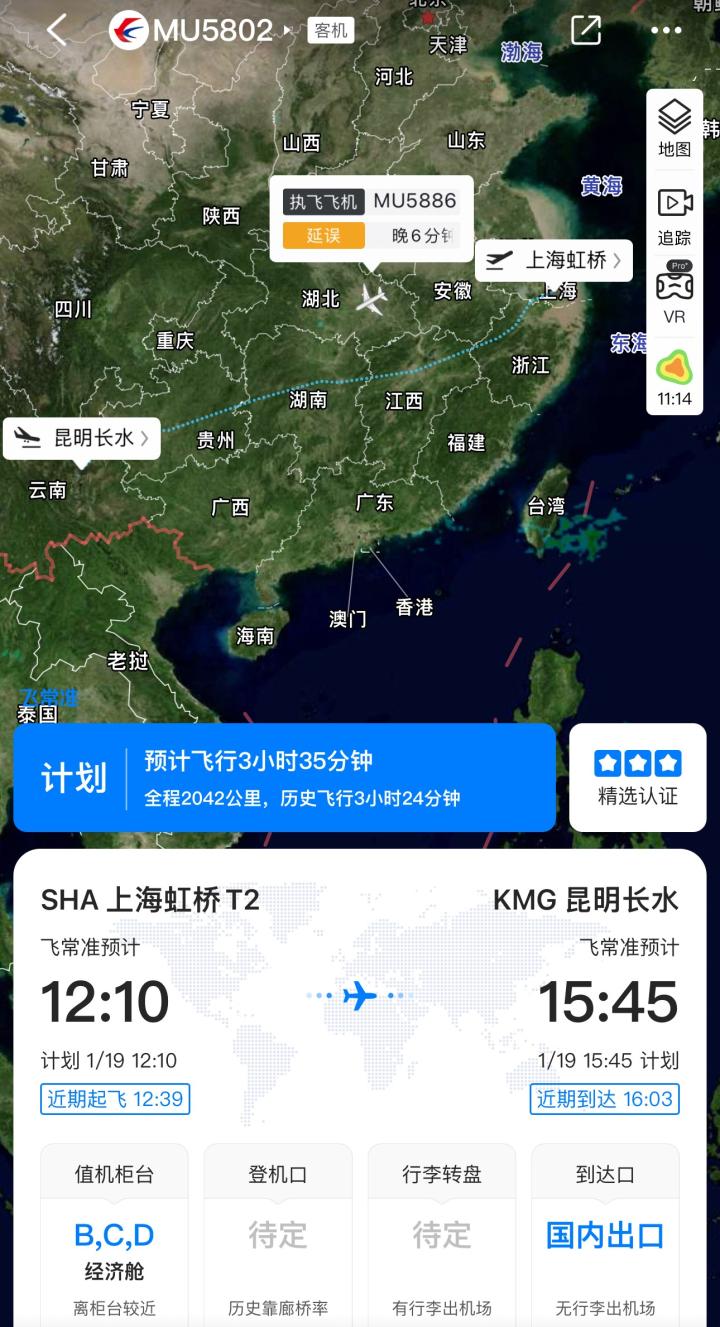Open the 登机口 boarding gate card
The width and height of the screenshot is (720, 1327).
click(278, 1237)
